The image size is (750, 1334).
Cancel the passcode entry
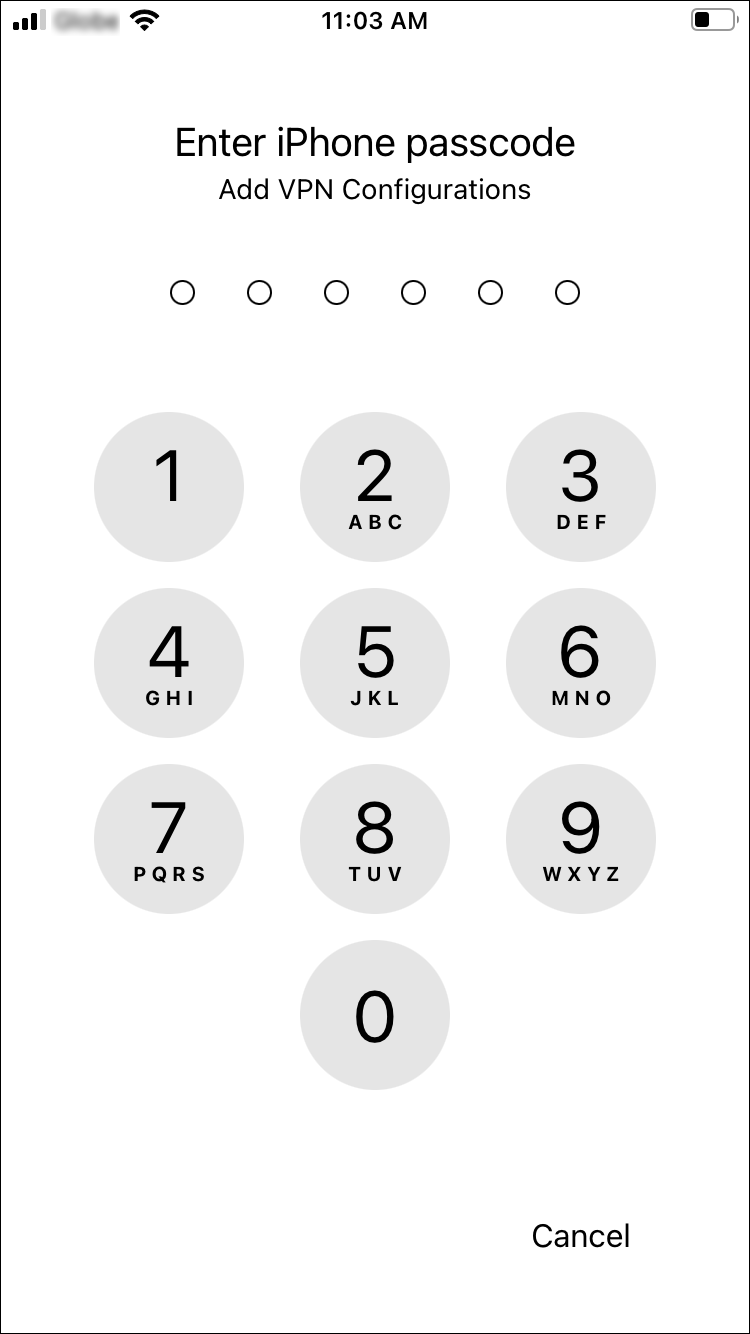pyautogui.click(x=580, y=1236)
